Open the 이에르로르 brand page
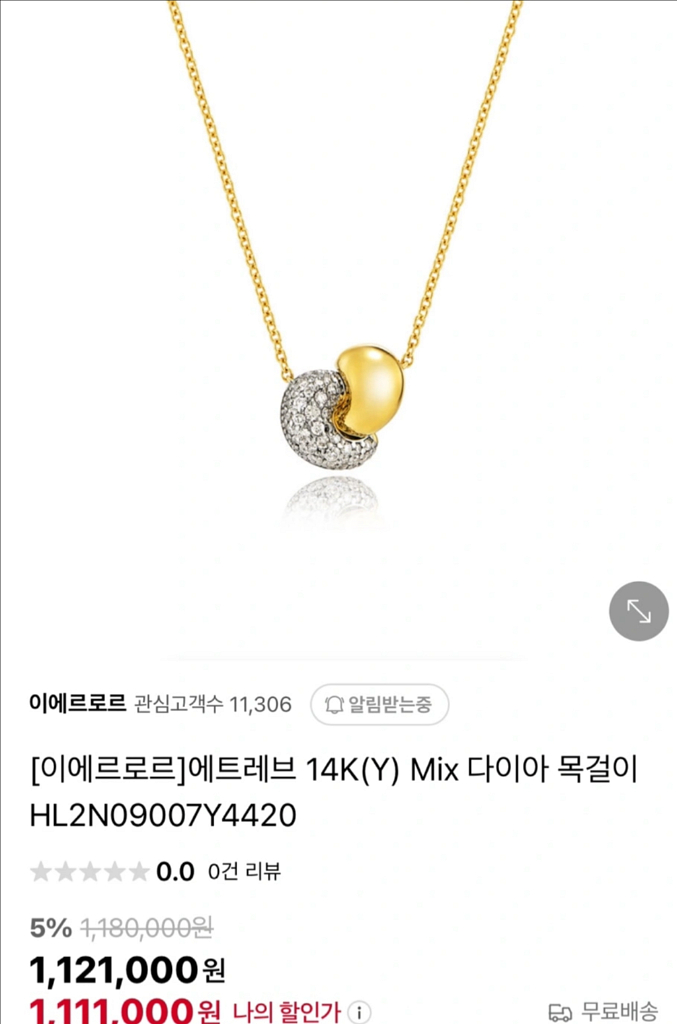The image size is (677, 1024). [77, 704]
